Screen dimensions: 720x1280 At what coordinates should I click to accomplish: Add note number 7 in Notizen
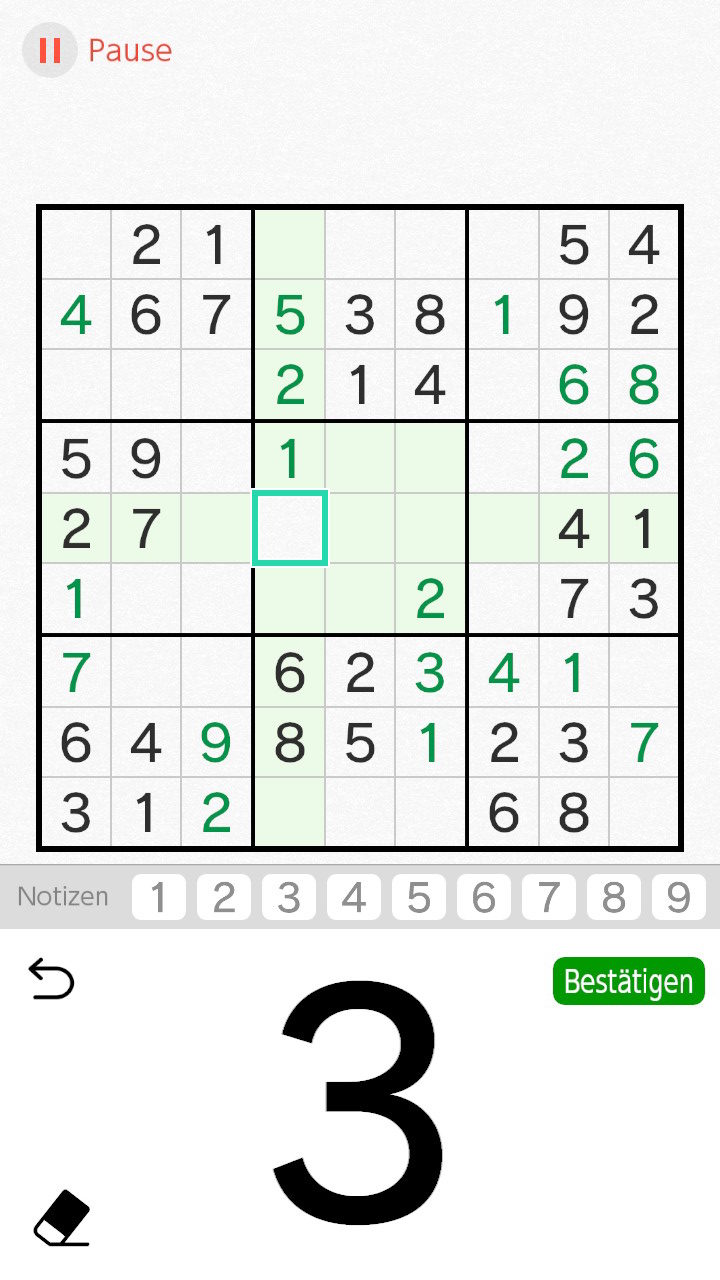[548, 897]
